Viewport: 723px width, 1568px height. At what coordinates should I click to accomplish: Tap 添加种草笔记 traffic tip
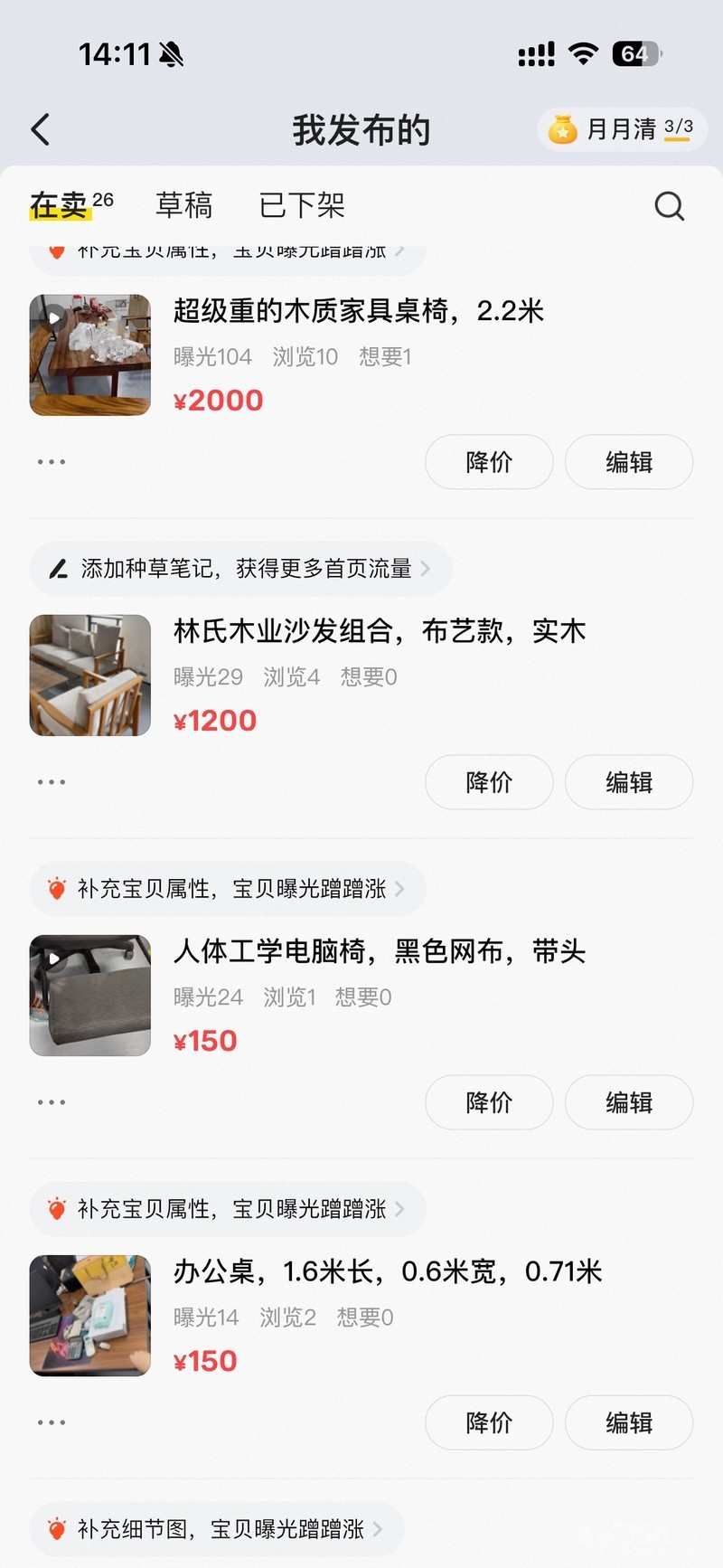click(x=241, y=569)
